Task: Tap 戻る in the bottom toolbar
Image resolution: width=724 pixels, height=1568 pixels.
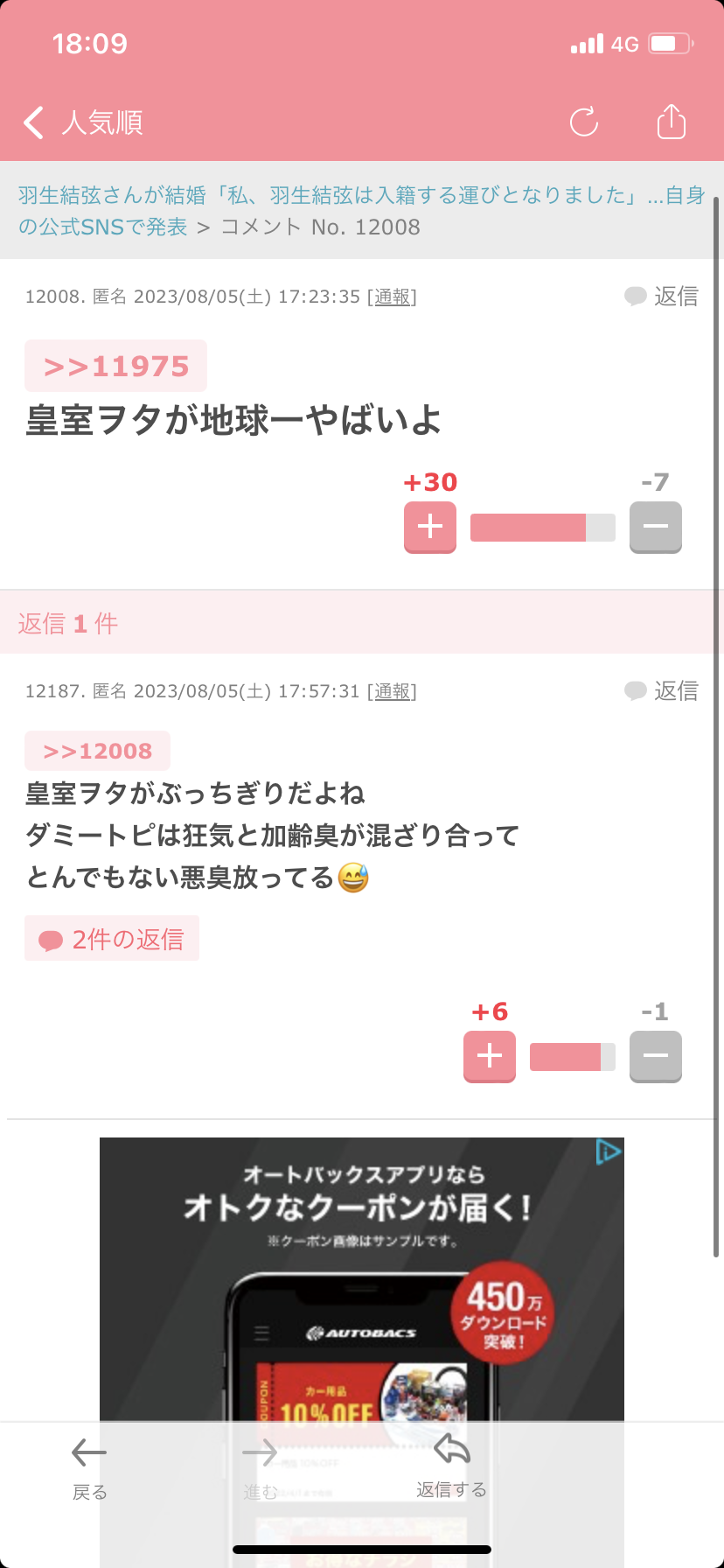Action: point(89,1467)
